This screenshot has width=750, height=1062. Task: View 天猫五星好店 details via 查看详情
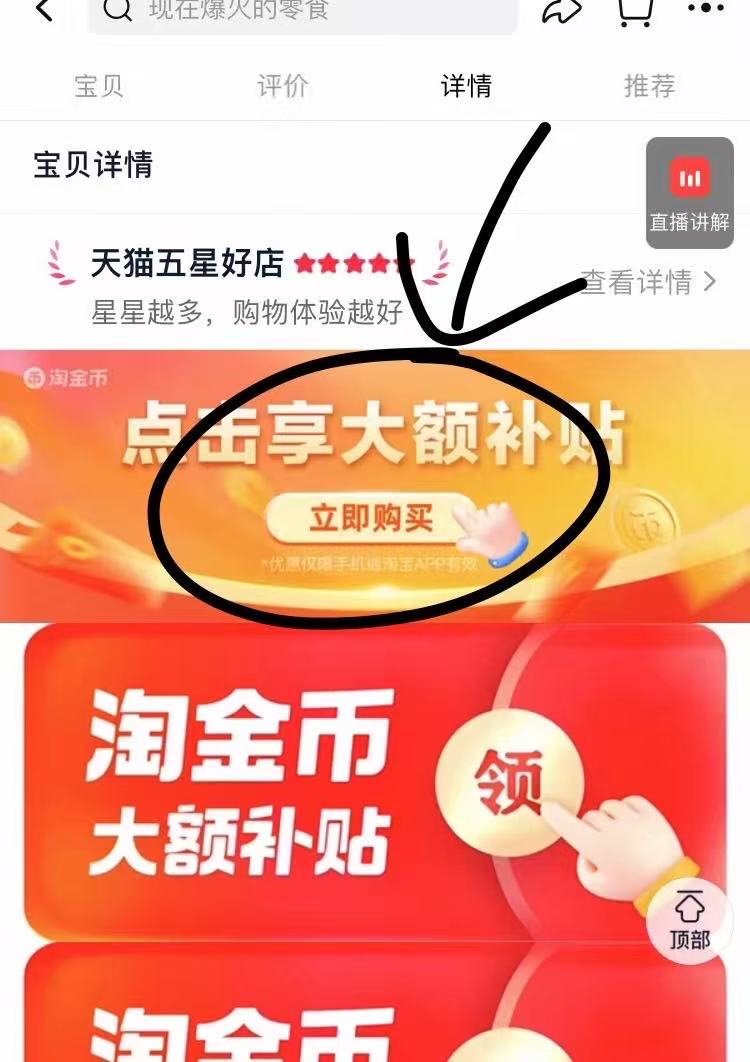point(648,282)
